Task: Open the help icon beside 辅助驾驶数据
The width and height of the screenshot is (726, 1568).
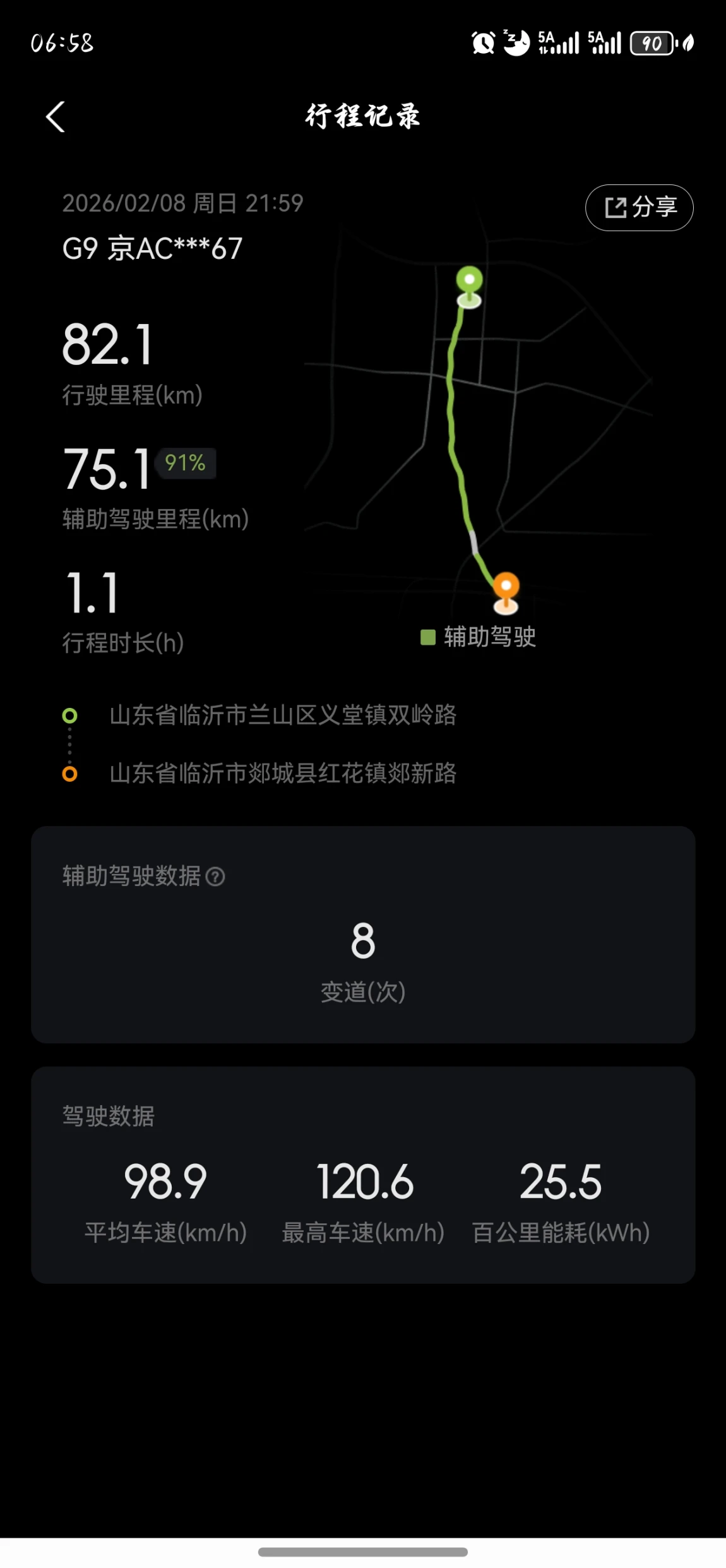Action: pyautogui.click(x=215, y=877)
